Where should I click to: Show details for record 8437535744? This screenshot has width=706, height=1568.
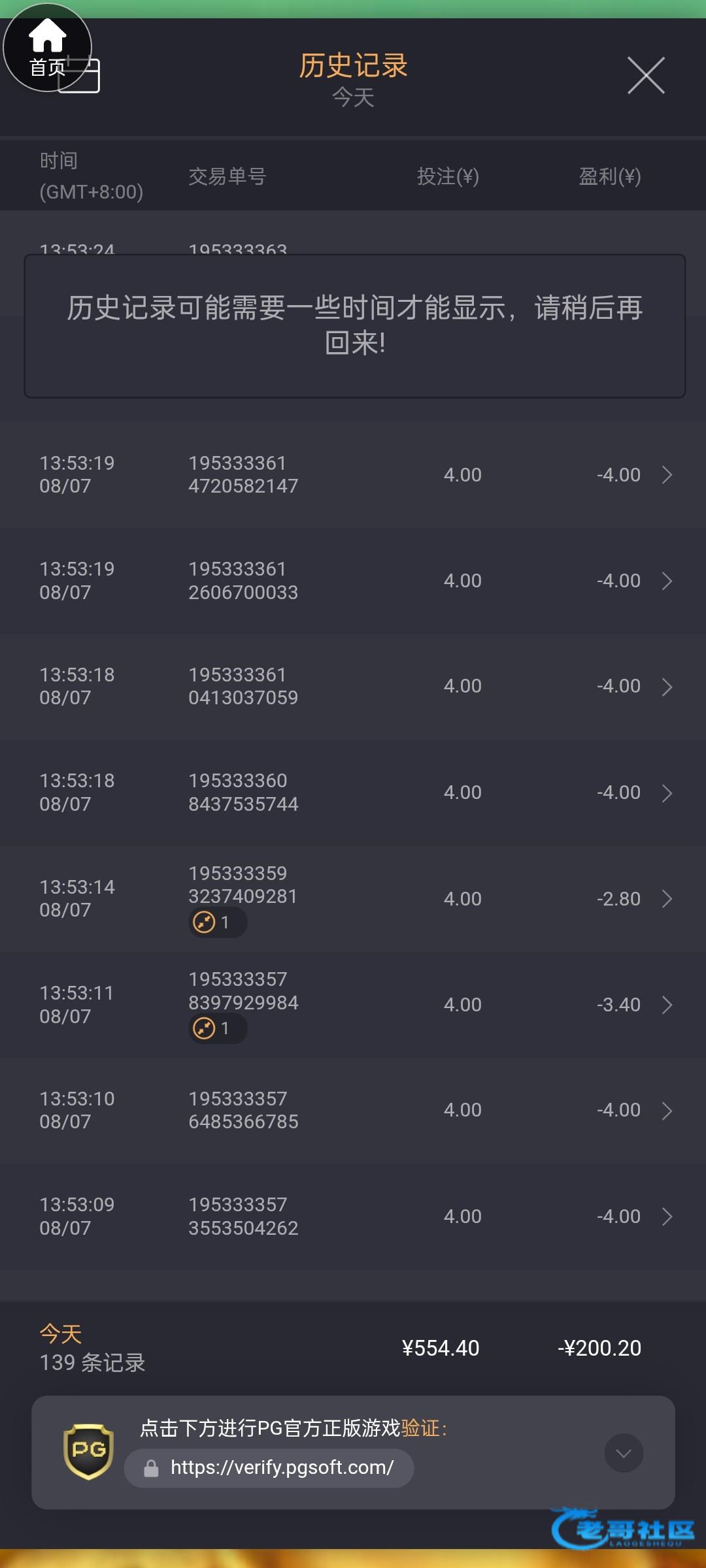353,792
